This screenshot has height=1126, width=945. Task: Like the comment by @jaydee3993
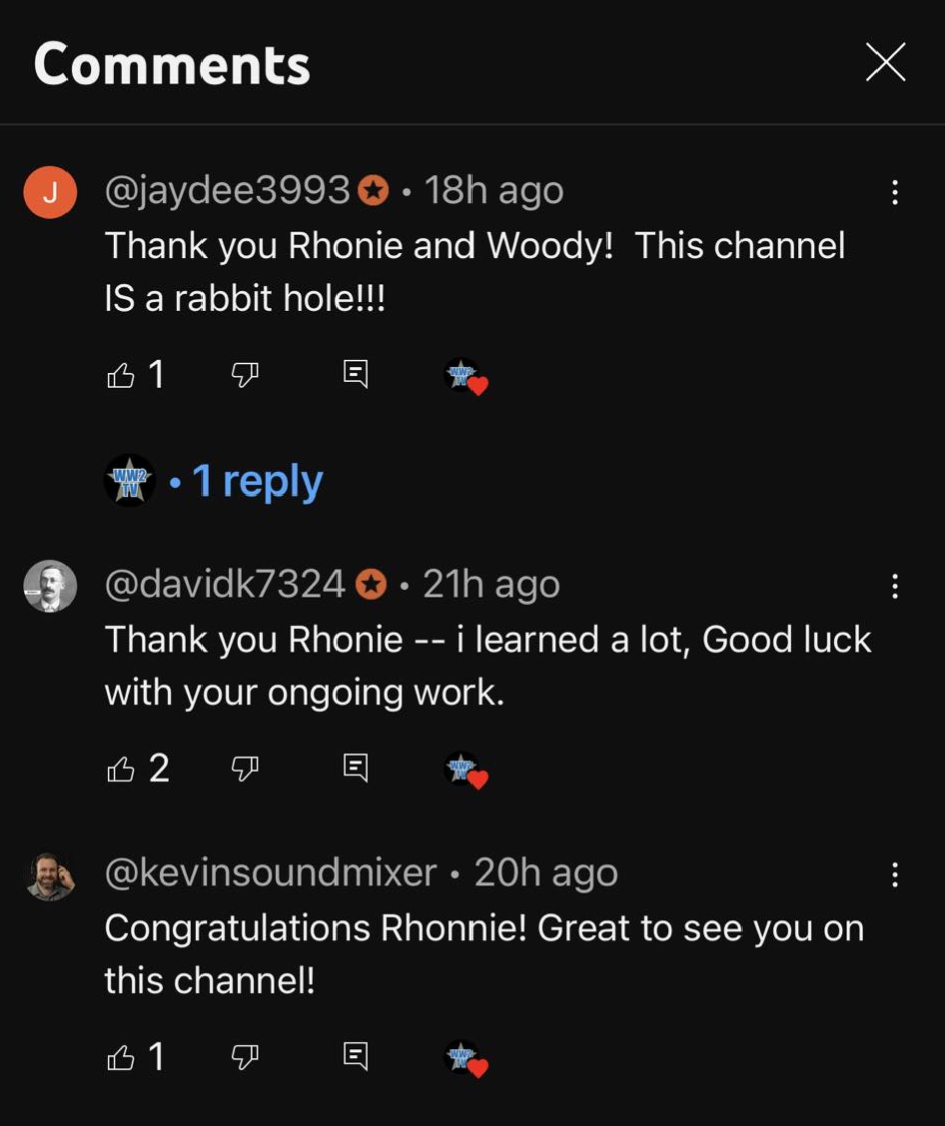(120, 375)
